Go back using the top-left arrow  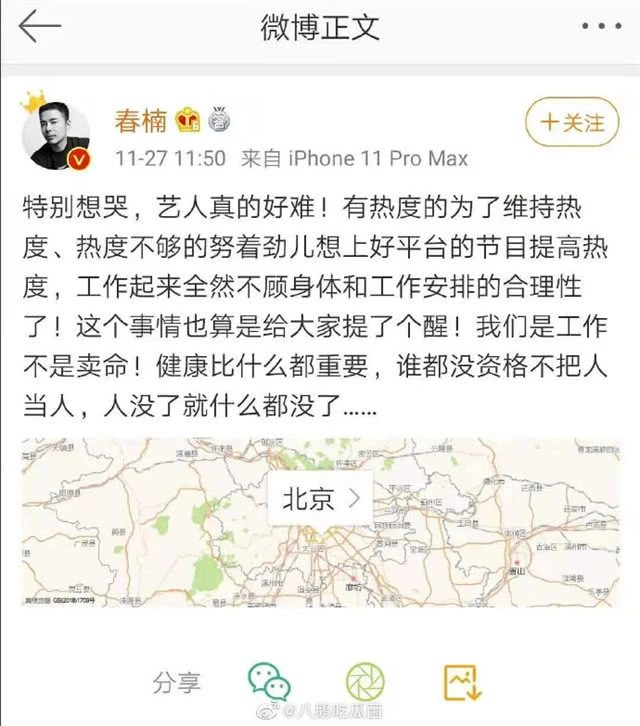(x=41, y=27)
